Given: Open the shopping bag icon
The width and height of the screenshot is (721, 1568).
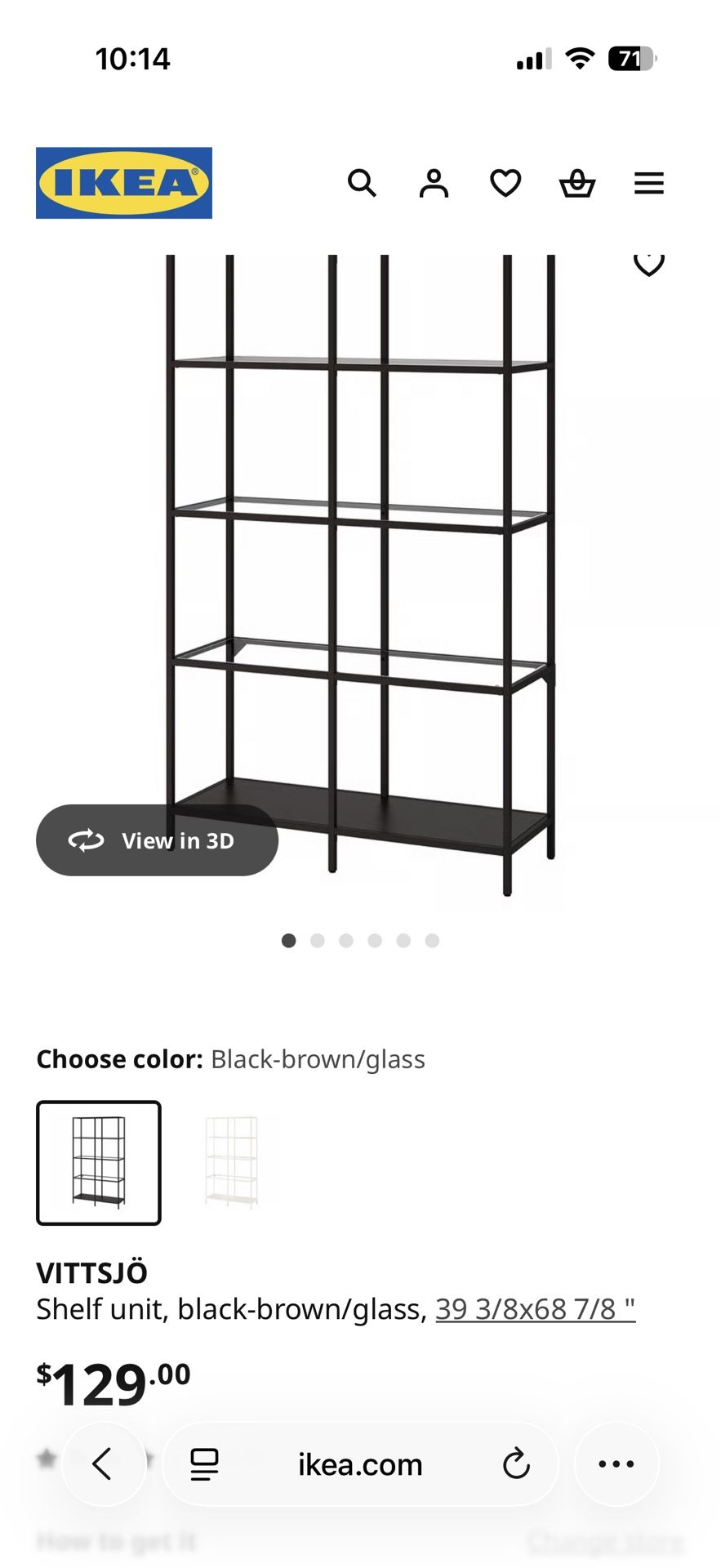Looking at the screenshot, I should (577, 183).
